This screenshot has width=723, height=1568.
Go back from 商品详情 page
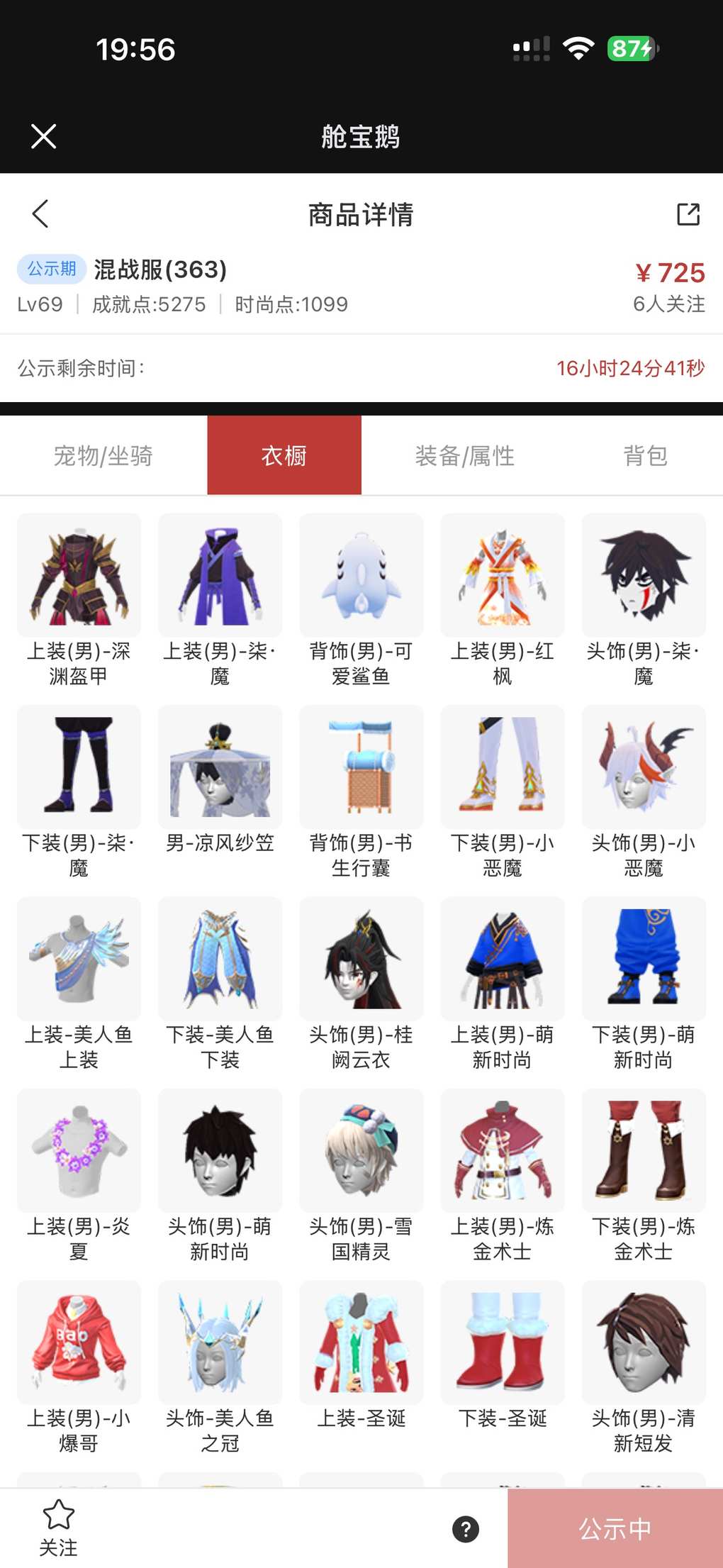pos(40,213)
